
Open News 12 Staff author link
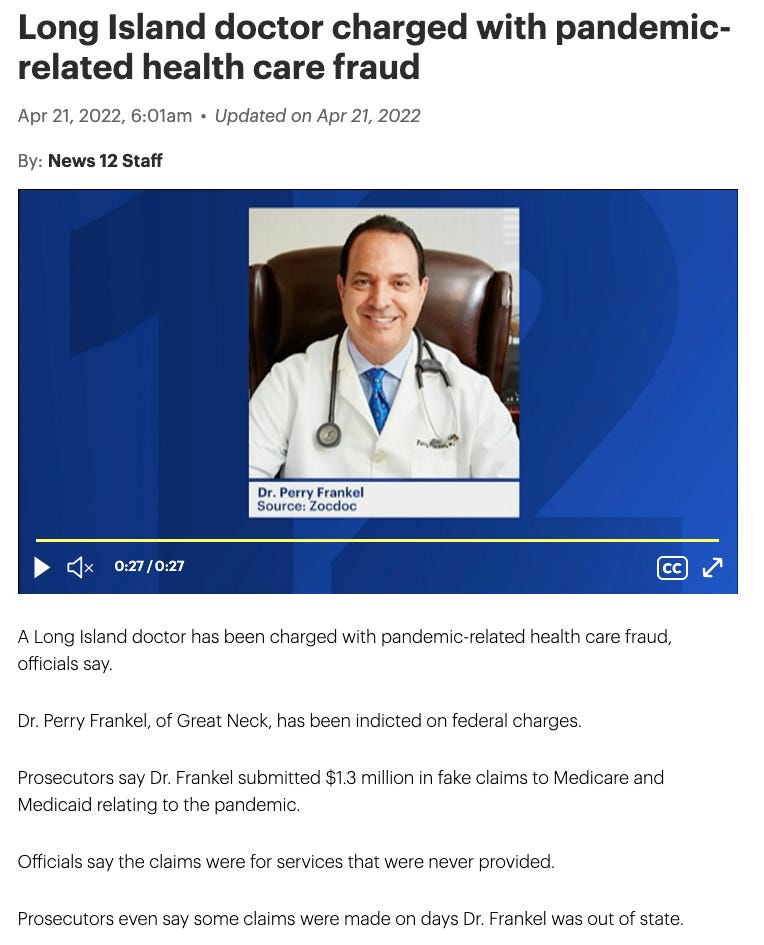pyautogui.click(x=105, y=161)
